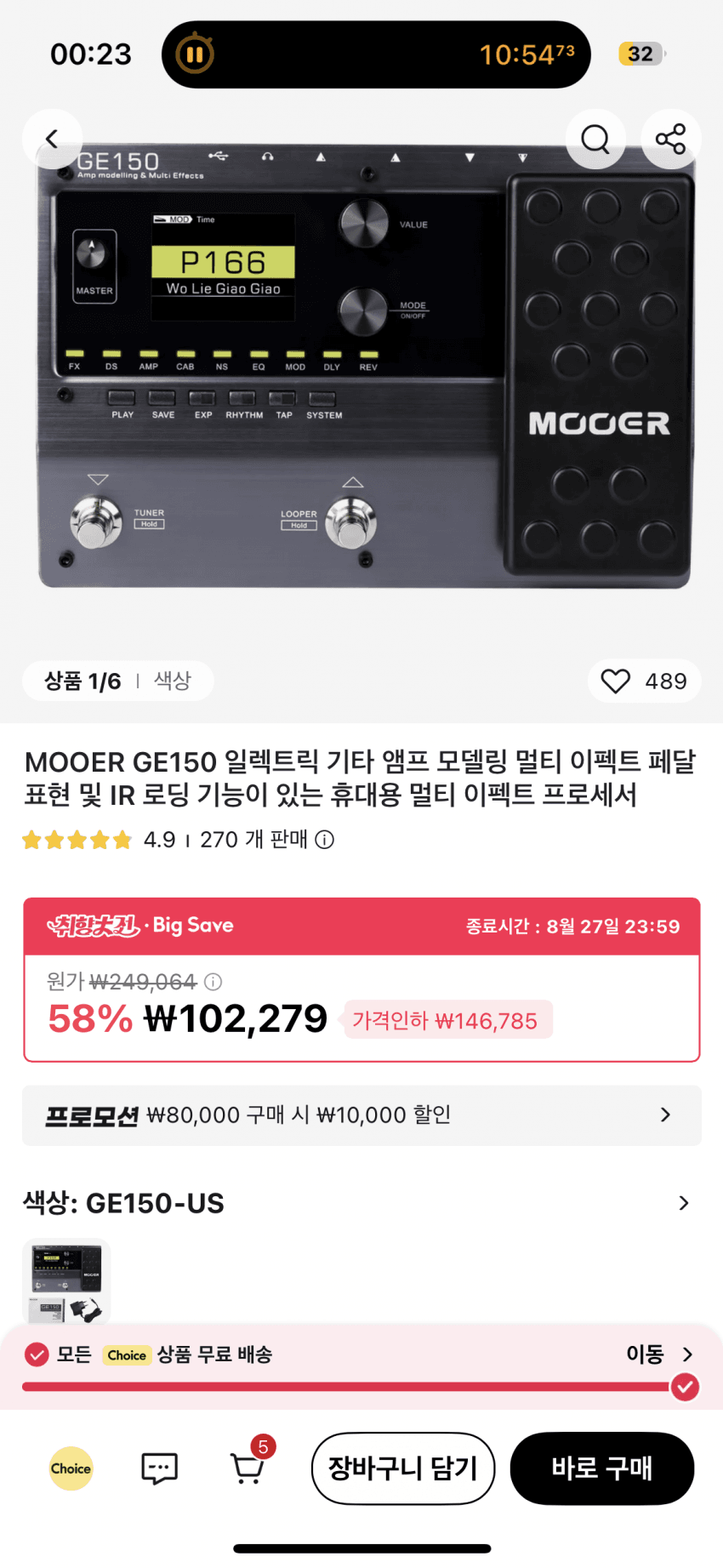Image resolution: width=723 pixels, height=1568 pixels.
Task: Select the GE150-US color thumbnail
Action: click(66, 1281)
